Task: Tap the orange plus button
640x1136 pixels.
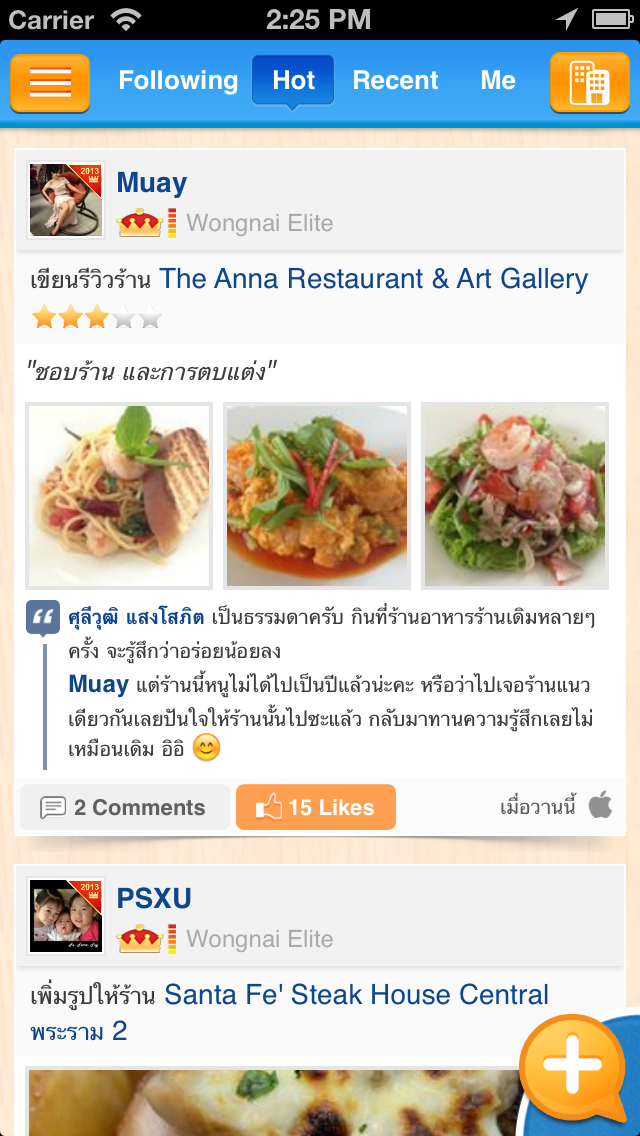Action: point(572,1070)
